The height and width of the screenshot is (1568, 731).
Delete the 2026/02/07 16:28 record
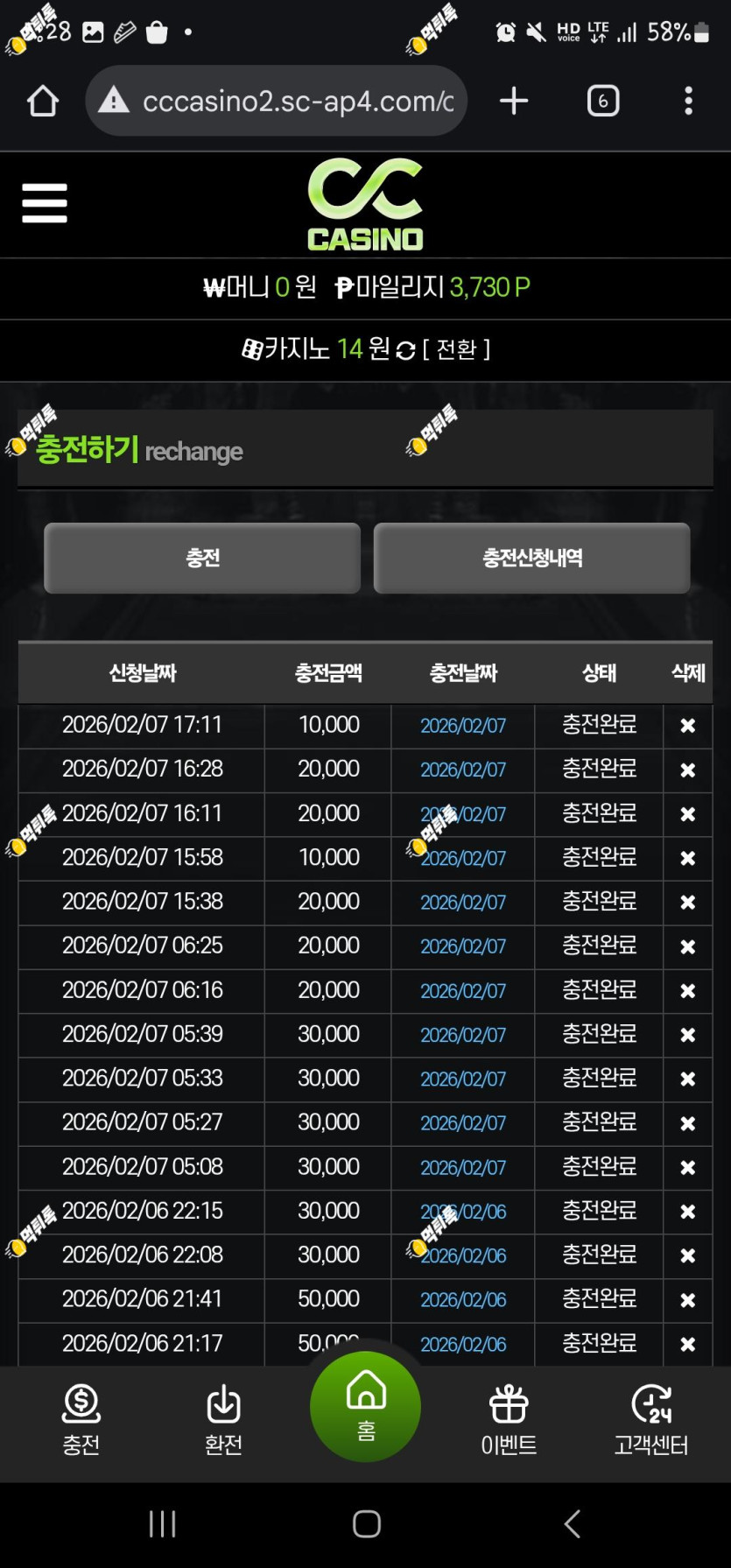point(688,770)
